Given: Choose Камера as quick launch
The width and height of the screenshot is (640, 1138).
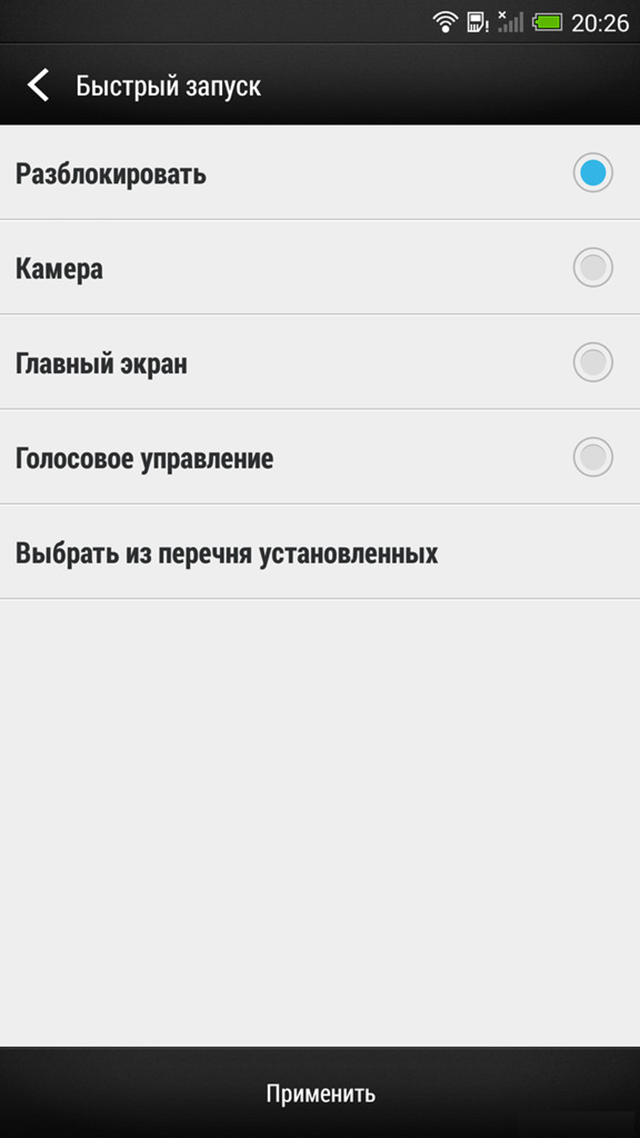Looking at the screenshot, I should [x=320, y=268].
